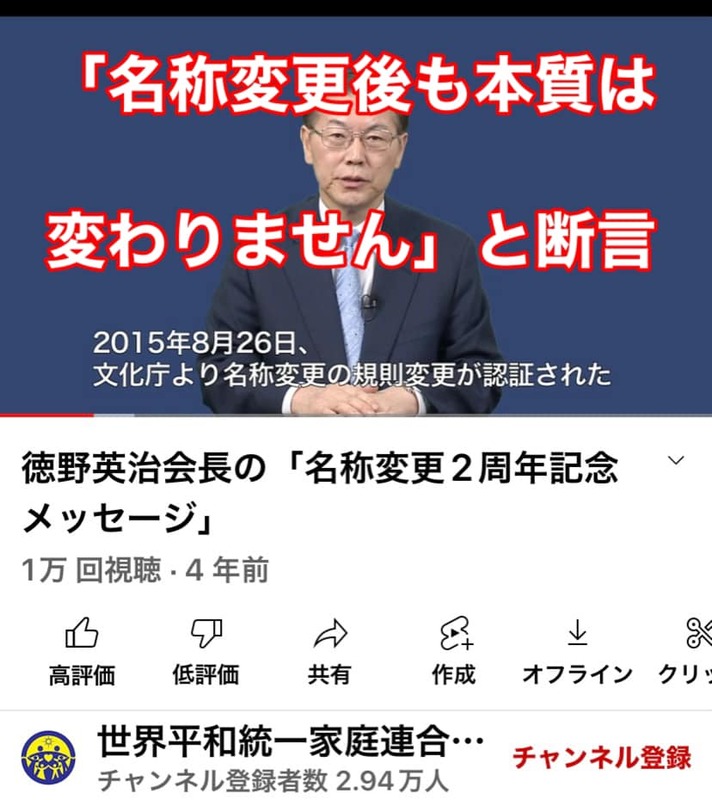Expand the video description chevron
The image size is (712, 800).
tap(676, 461)
